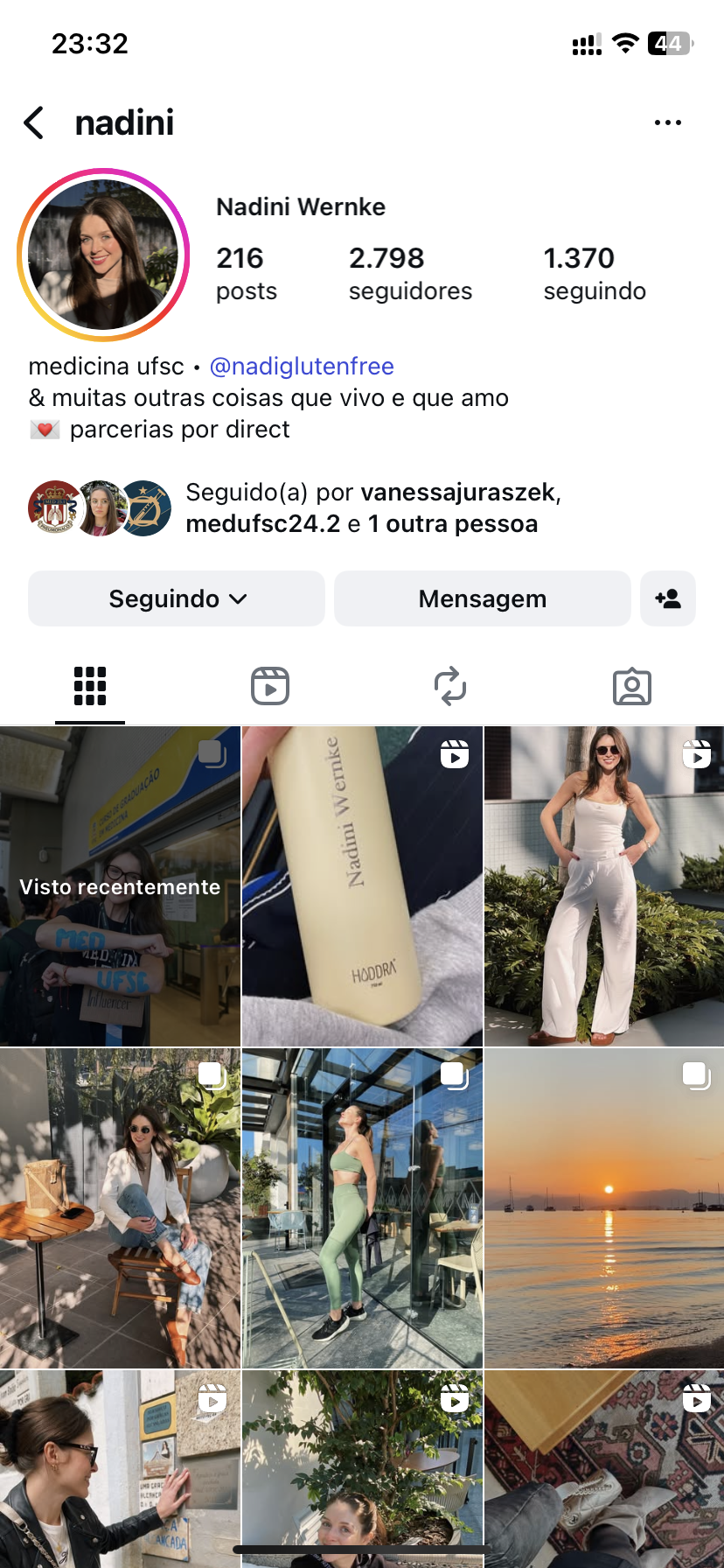The width and height of the screenshot is (724, 1568).
Task: Open the following list (1.370 seguindo)
Action: click(x=594, y=273)
